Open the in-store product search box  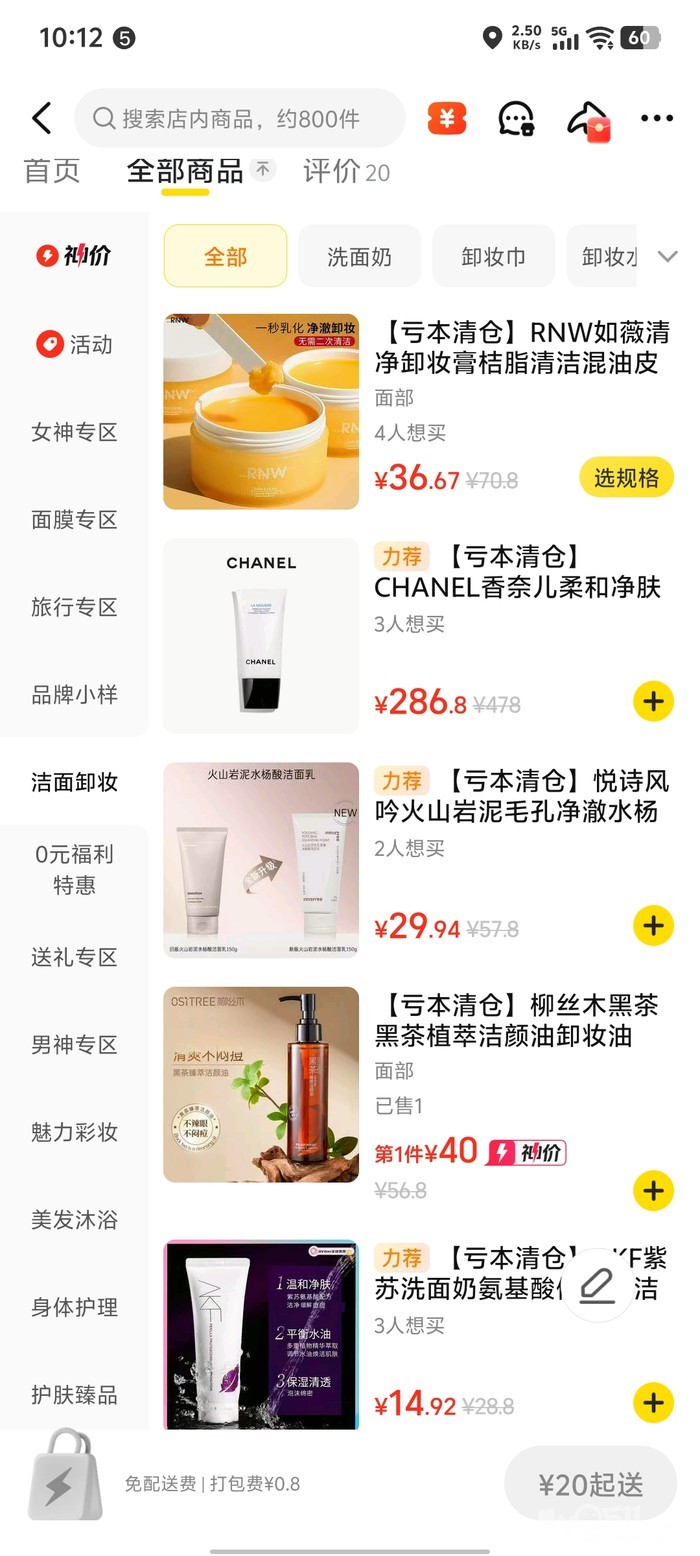[240, 119]
